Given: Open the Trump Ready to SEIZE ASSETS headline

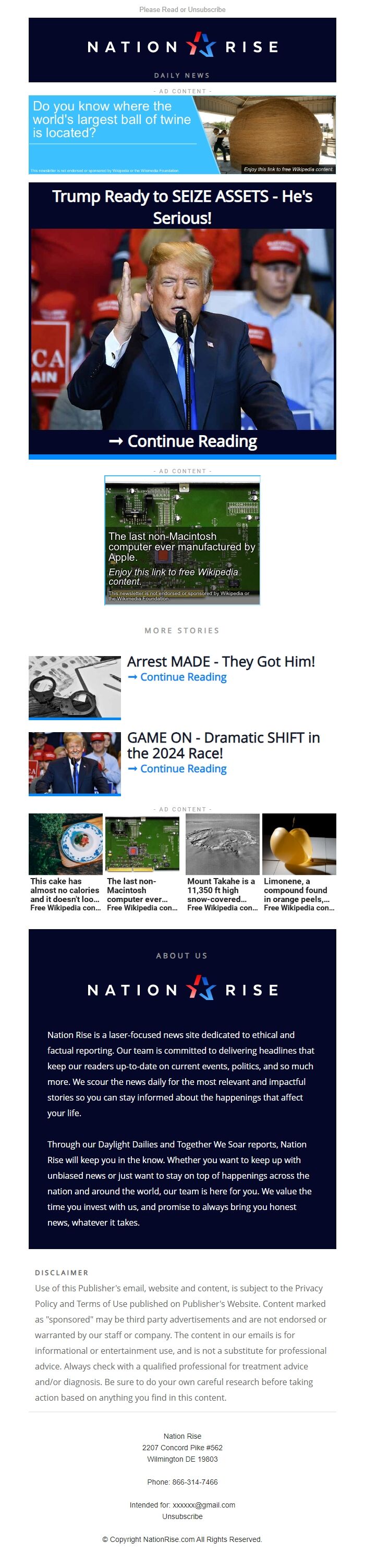Looking at the screenshot, I should click(x=182, y=206).
